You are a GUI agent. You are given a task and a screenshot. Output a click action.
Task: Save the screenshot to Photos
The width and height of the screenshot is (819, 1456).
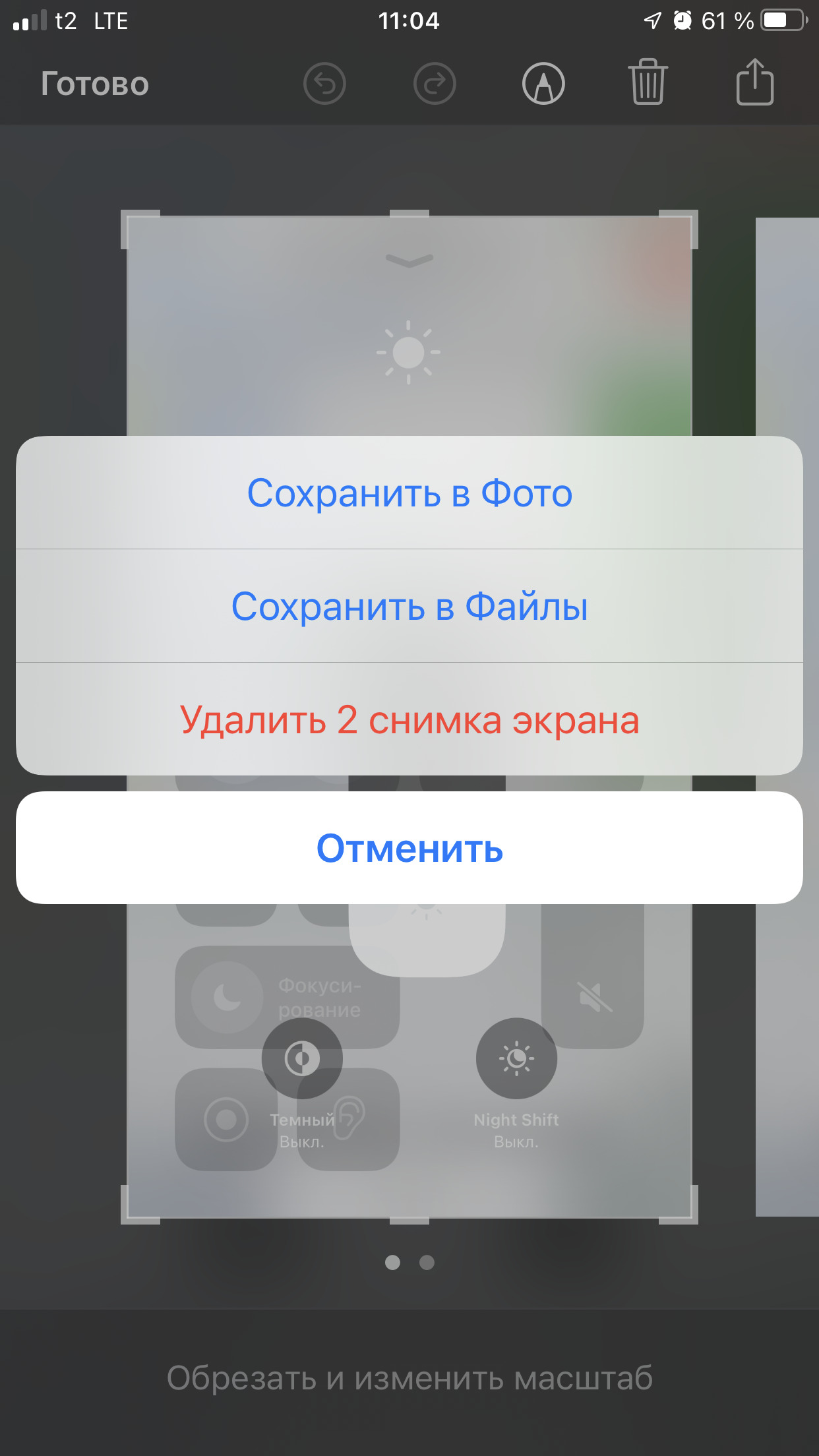[x=409, y=493]
